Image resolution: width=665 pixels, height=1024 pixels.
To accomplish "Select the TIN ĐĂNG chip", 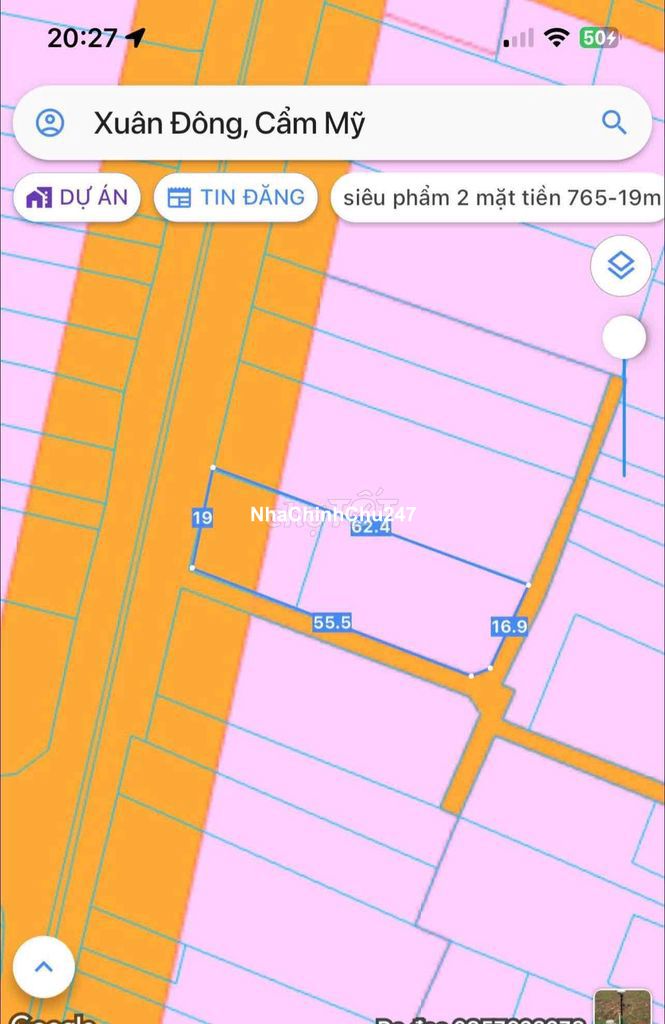I will tap(235, 197).
